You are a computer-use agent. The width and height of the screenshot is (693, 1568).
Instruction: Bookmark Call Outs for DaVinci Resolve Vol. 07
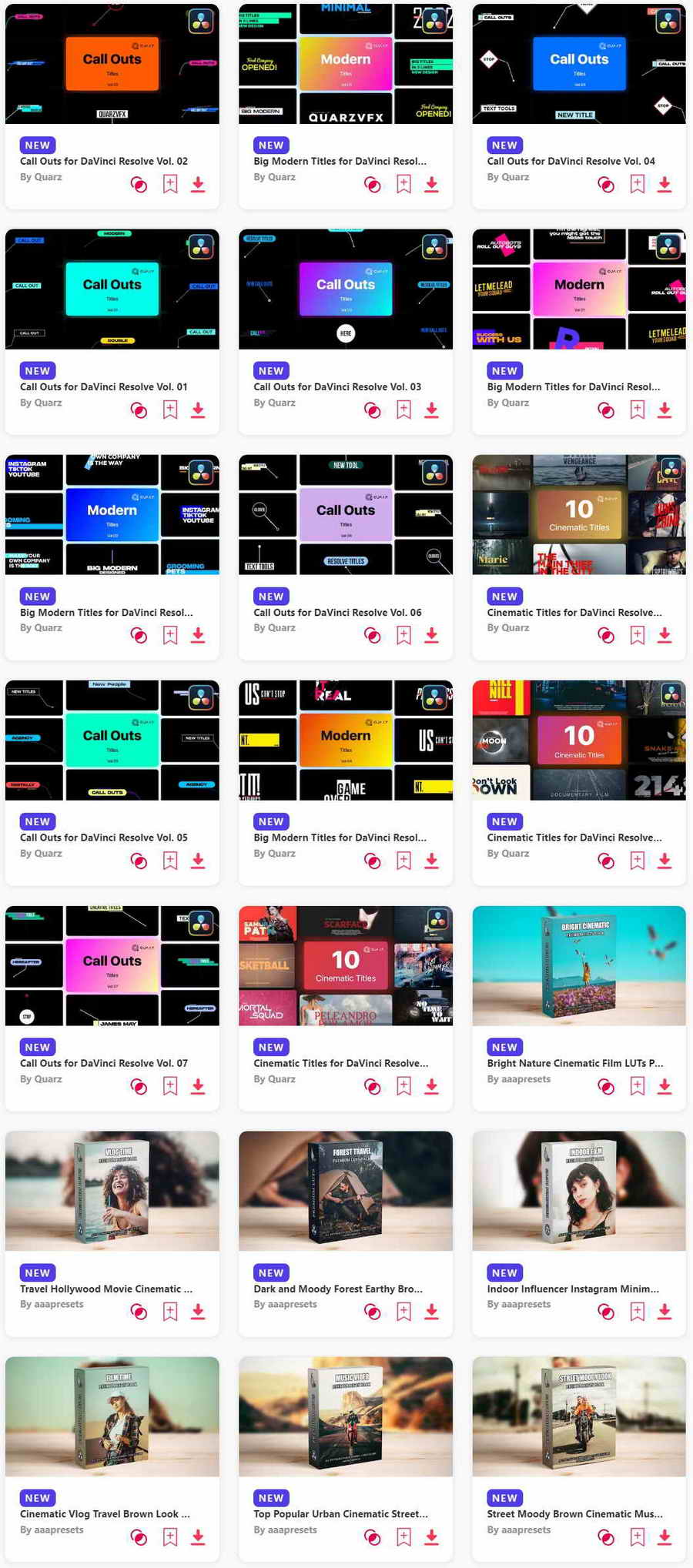170,1086
